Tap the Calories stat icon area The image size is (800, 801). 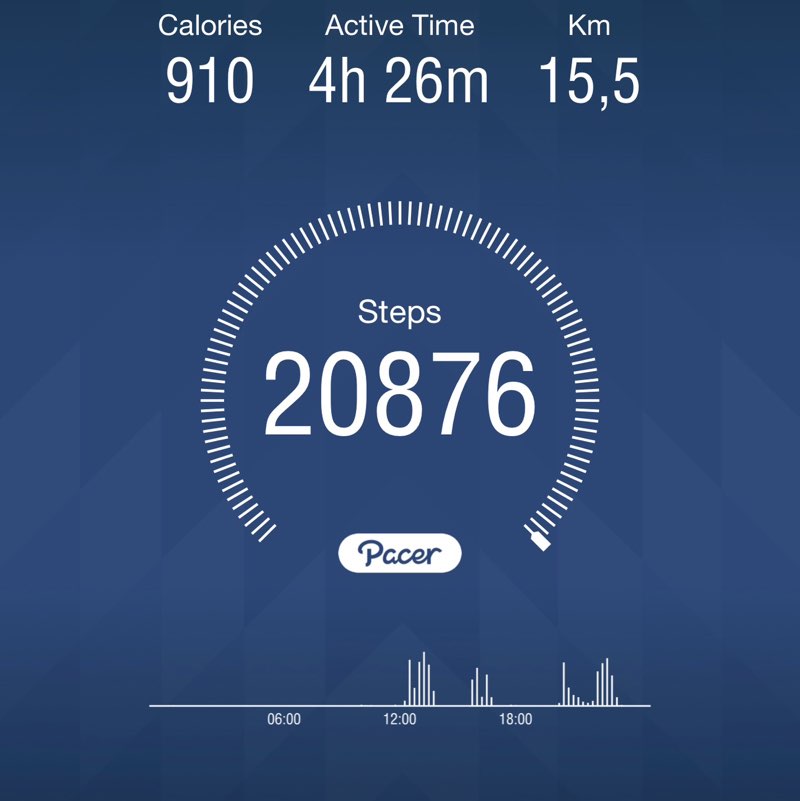[x=211, y=25]
